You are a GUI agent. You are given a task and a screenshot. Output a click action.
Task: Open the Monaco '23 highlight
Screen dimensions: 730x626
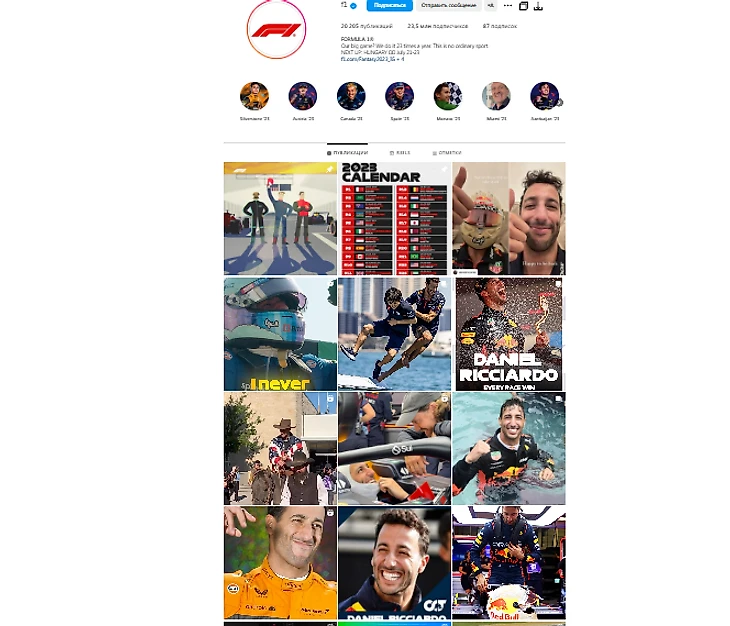coord(447,96)
